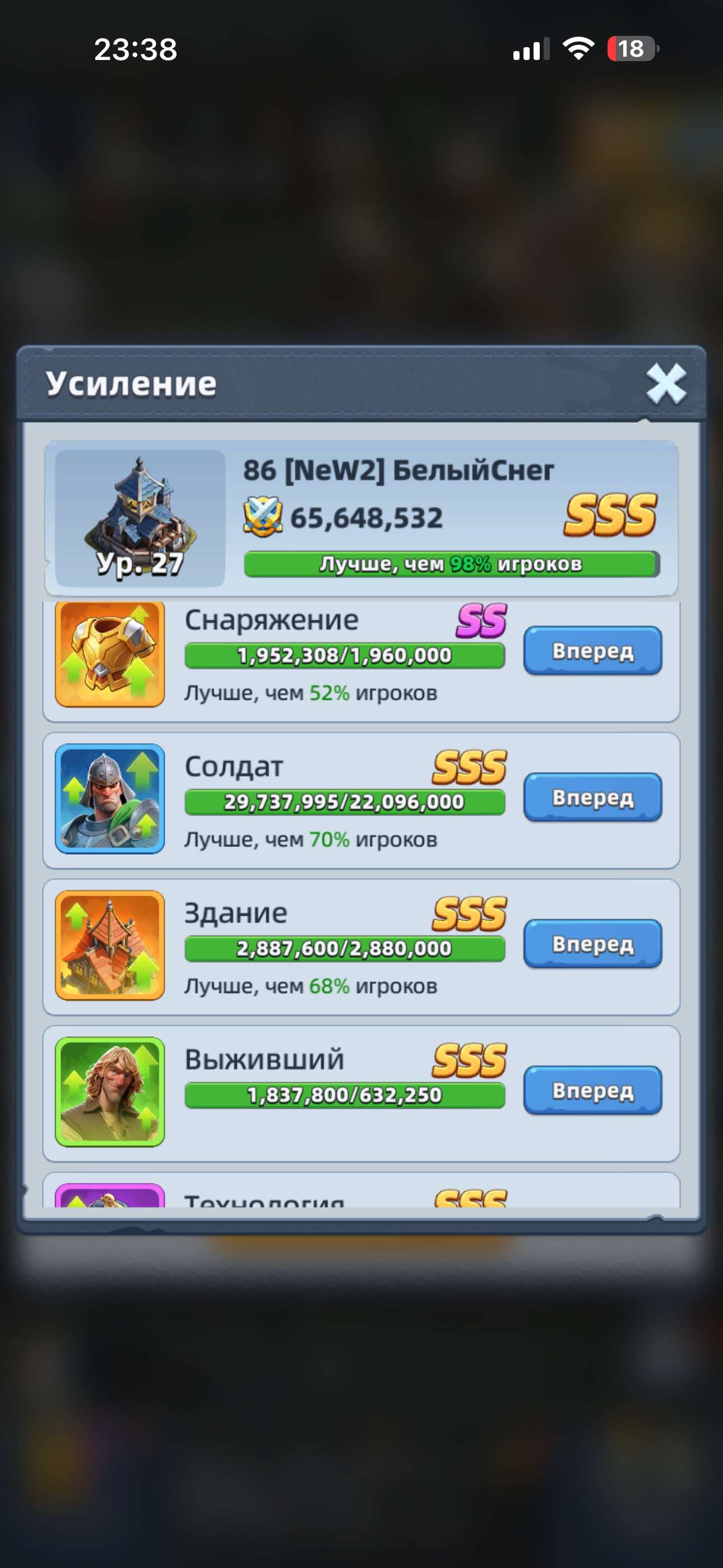
Task: Tap Вперед next to Снаряжение
Action: 593,651
